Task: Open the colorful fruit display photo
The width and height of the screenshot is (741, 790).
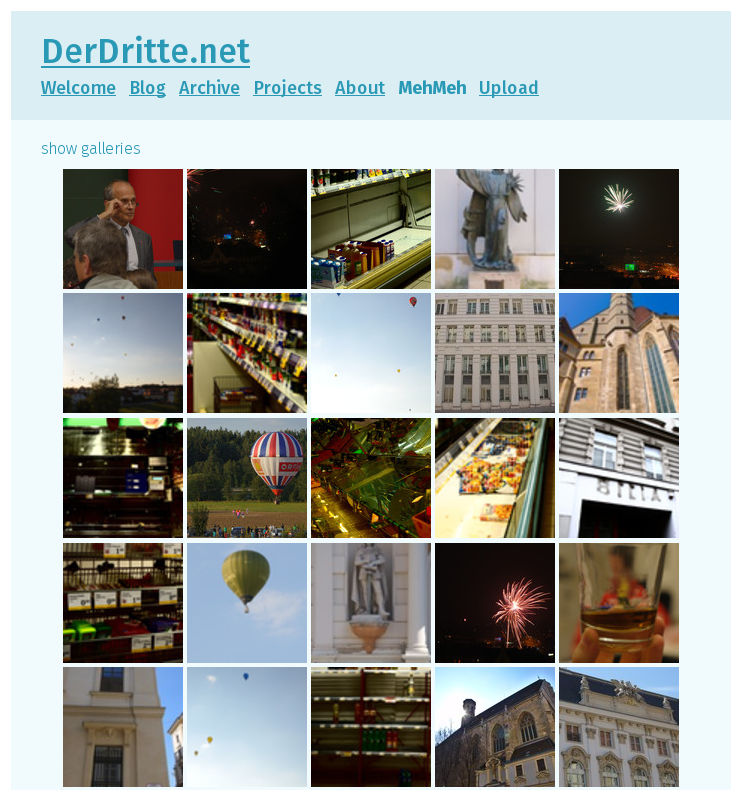Action: click(495, 478)
